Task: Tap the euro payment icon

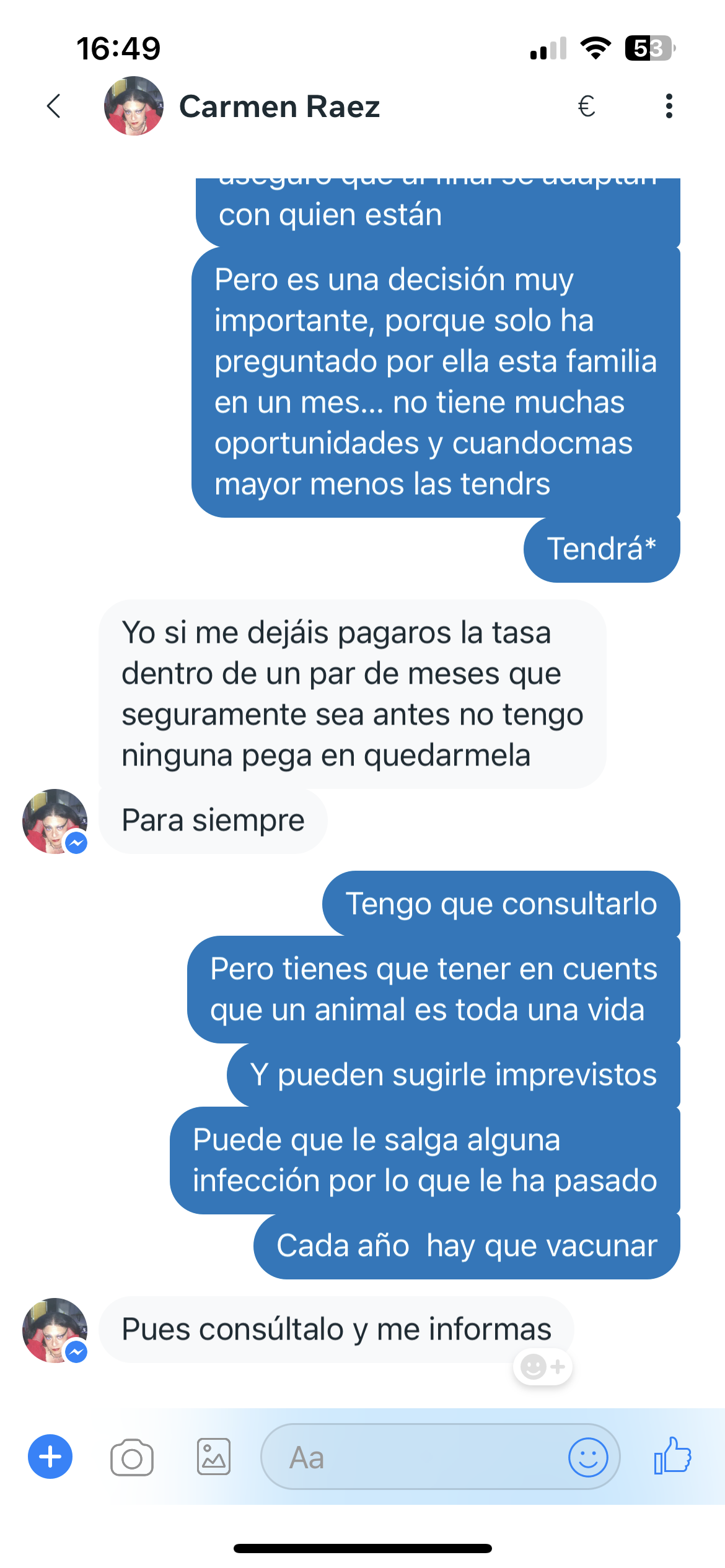Action: click(x=586, y=106)
